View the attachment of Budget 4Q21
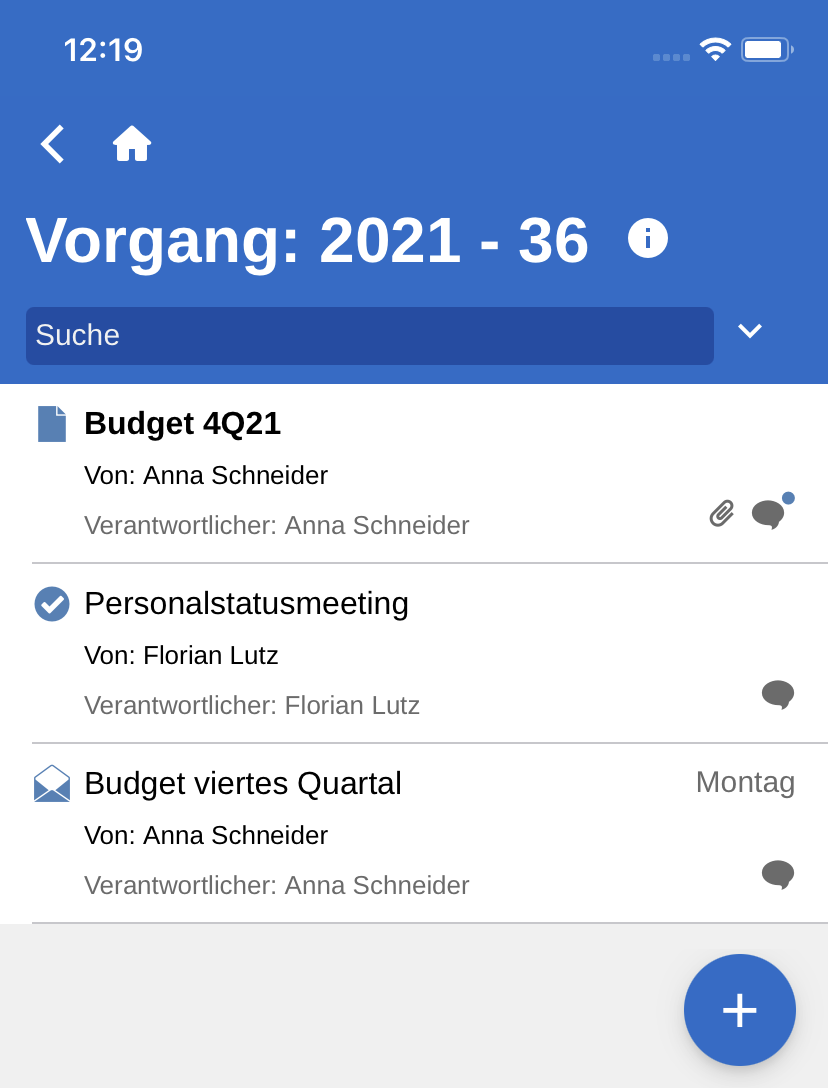This screenshot has height=1088, width=828. point(722,514)
